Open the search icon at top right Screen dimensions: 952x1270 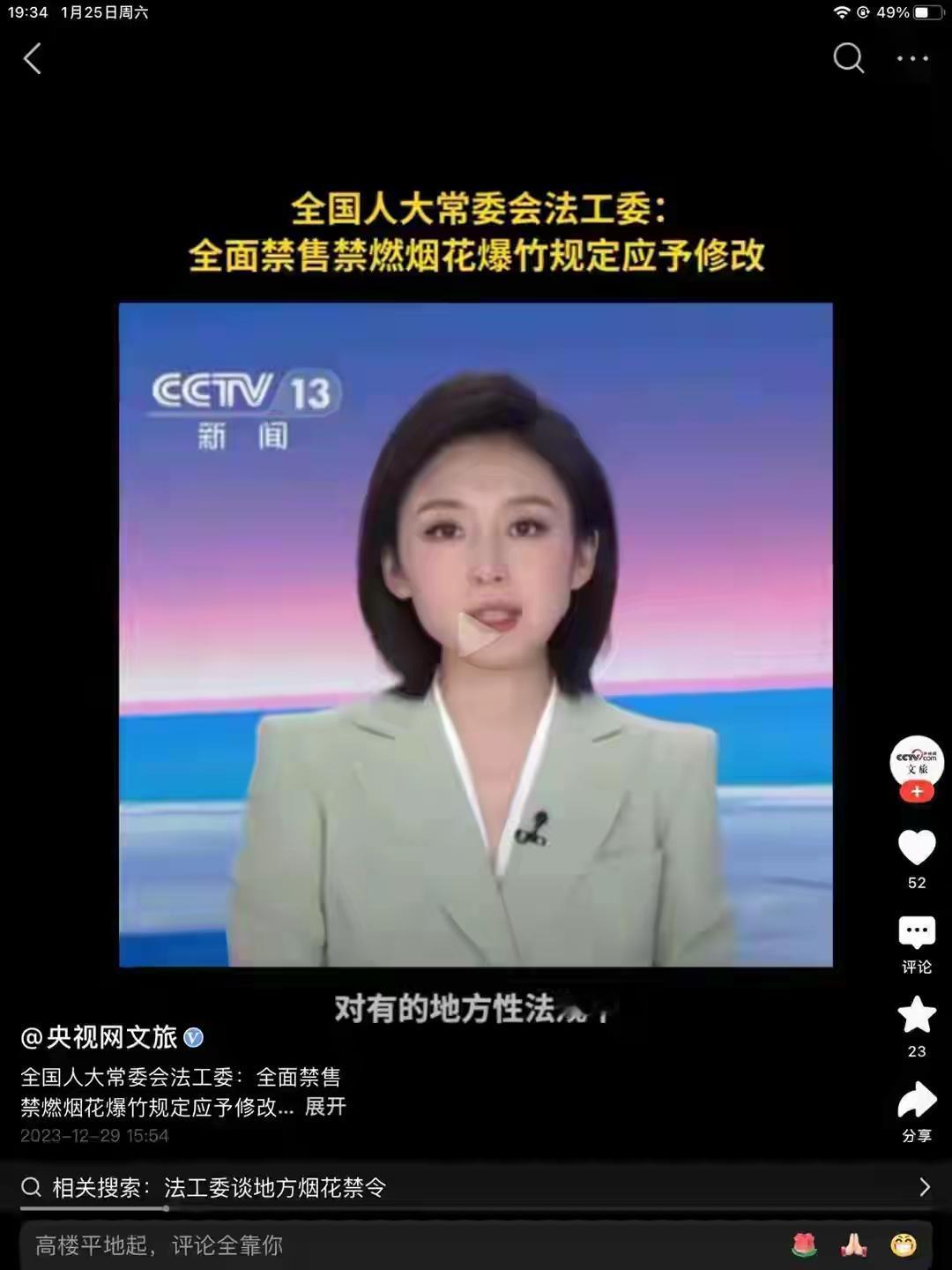click(849, 59)
